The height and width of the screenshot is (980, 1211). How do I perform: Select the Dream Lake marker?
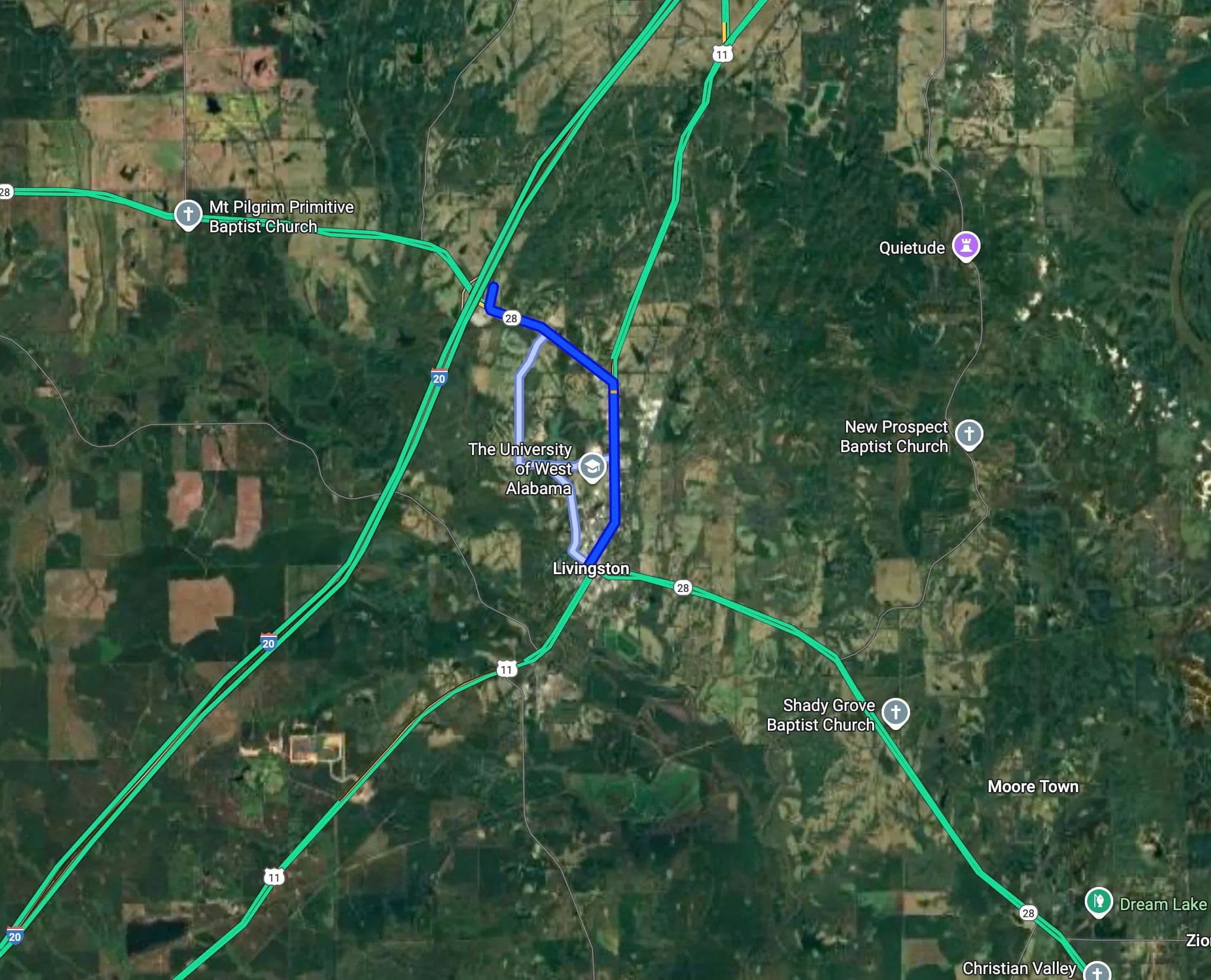click(1098, 901)
